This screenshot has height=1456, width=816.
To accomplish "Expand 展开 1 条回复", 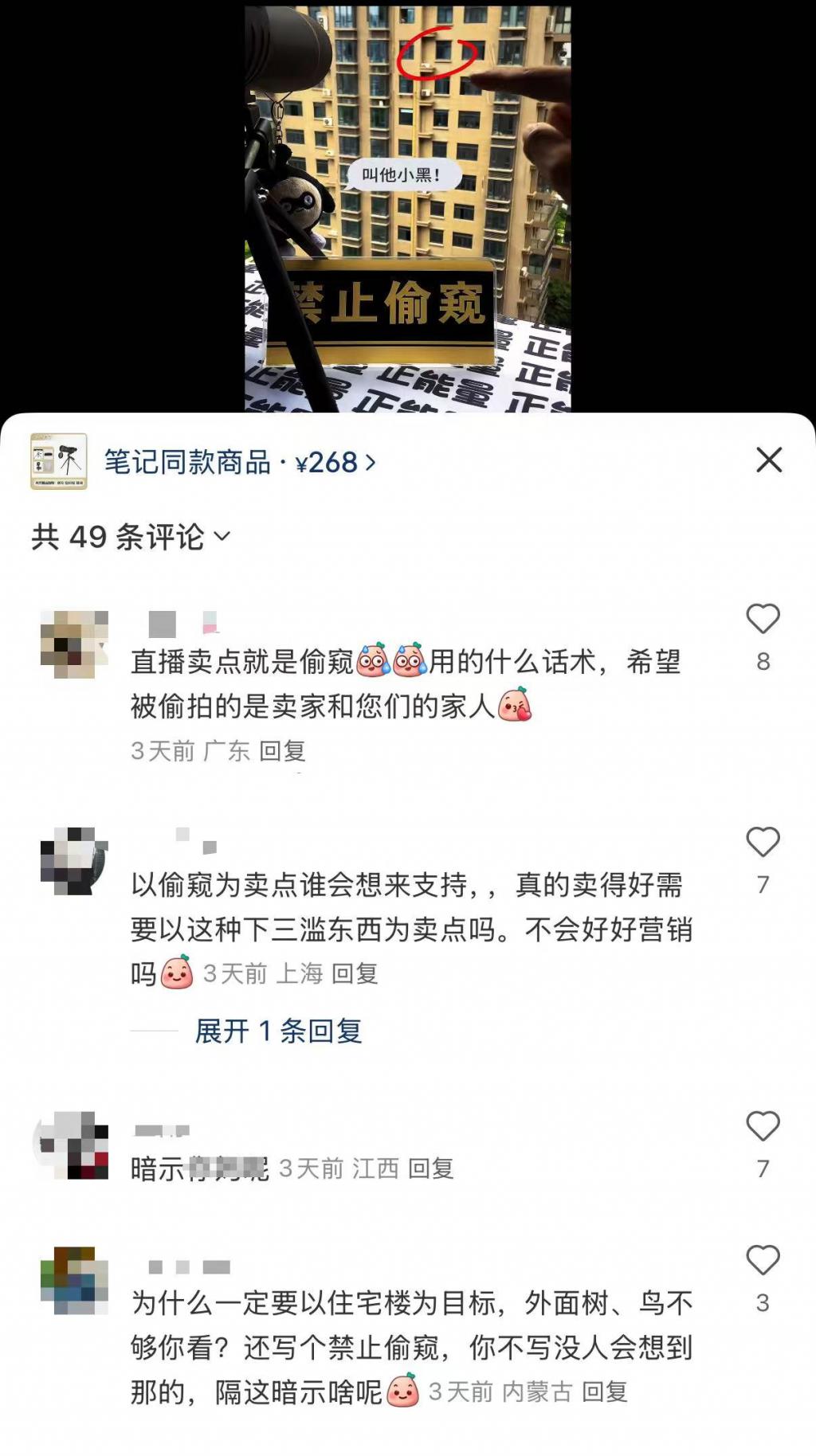I will (x=278, y=1031).
